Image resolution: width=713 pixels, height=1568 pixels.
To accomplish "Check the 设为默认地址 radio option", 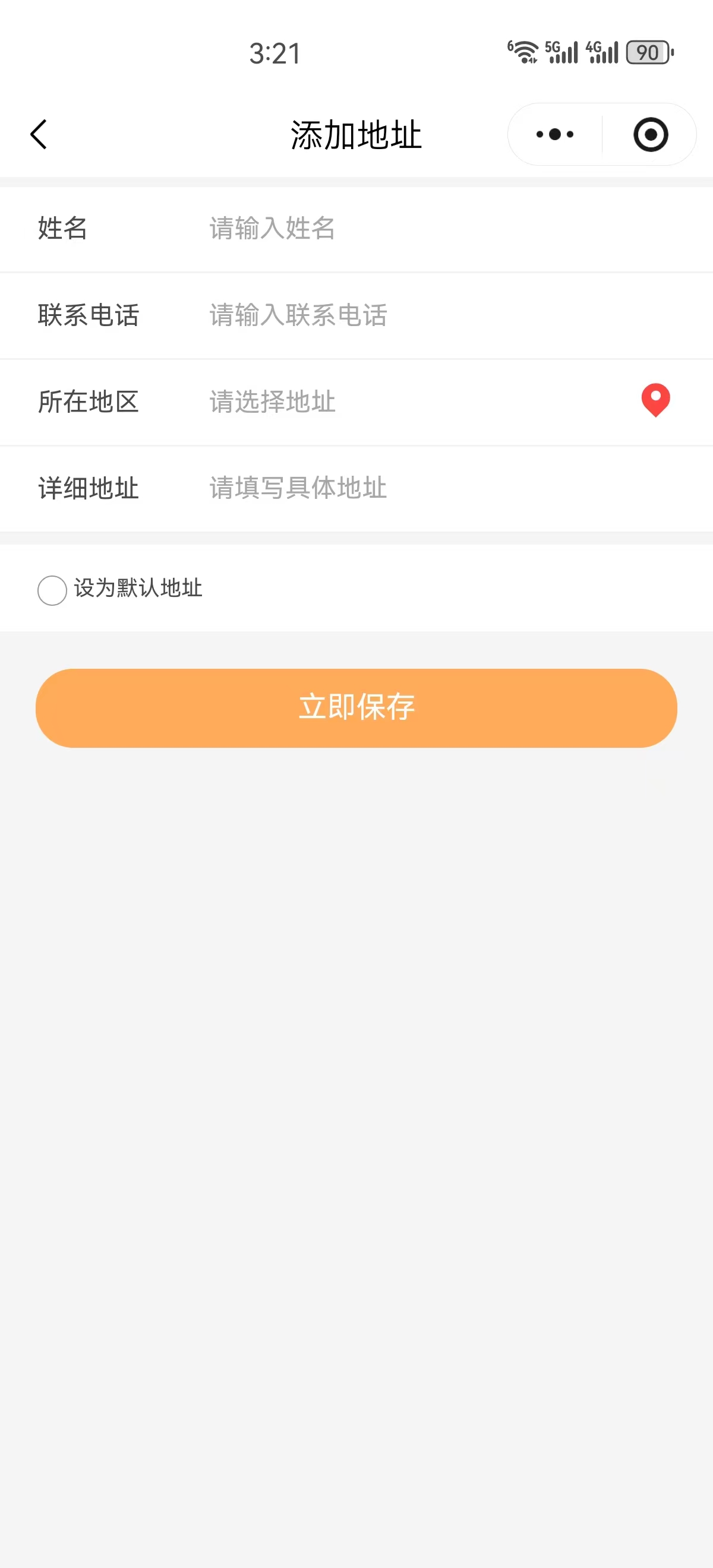I will (x=52, y=590).
